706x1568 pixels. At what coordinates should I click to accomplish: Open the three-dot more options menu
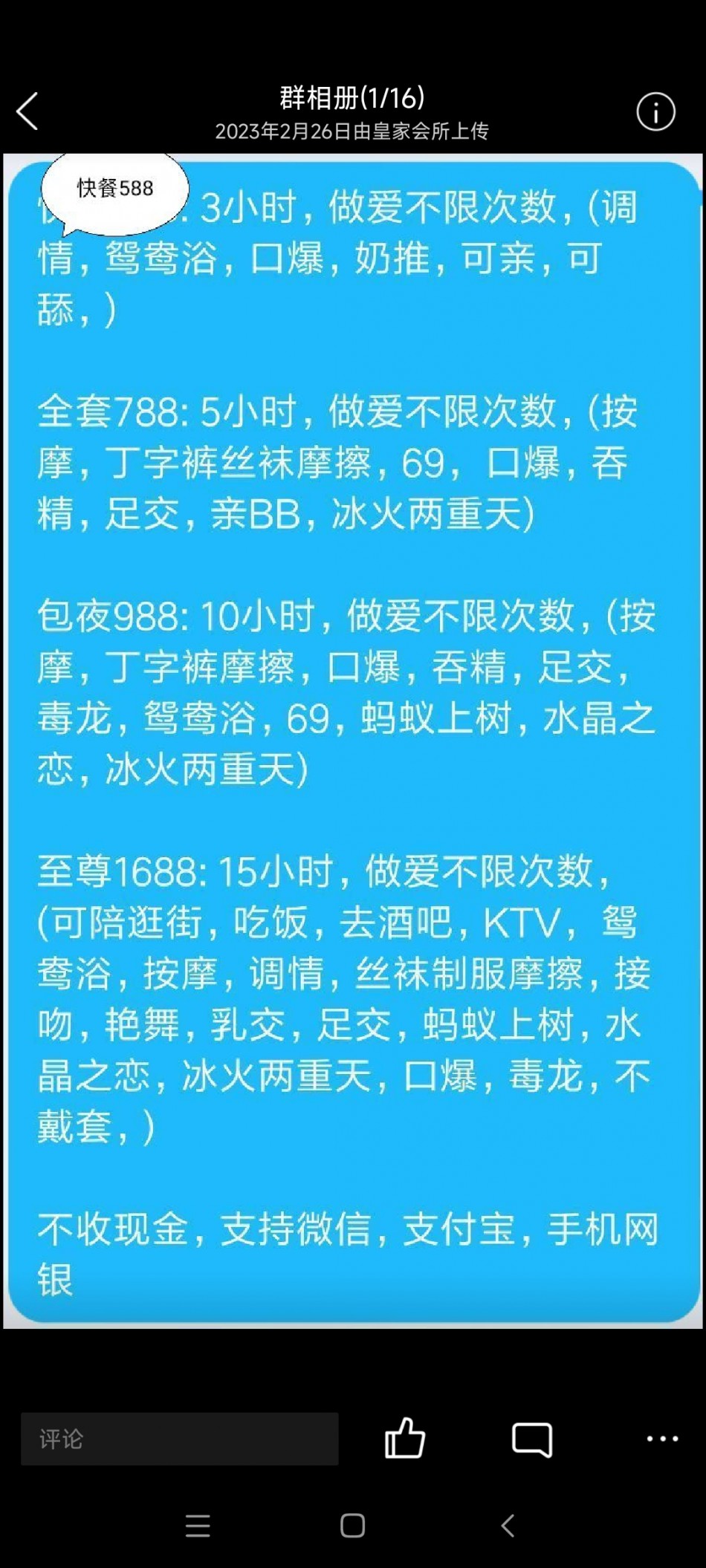click(661, 1439)
